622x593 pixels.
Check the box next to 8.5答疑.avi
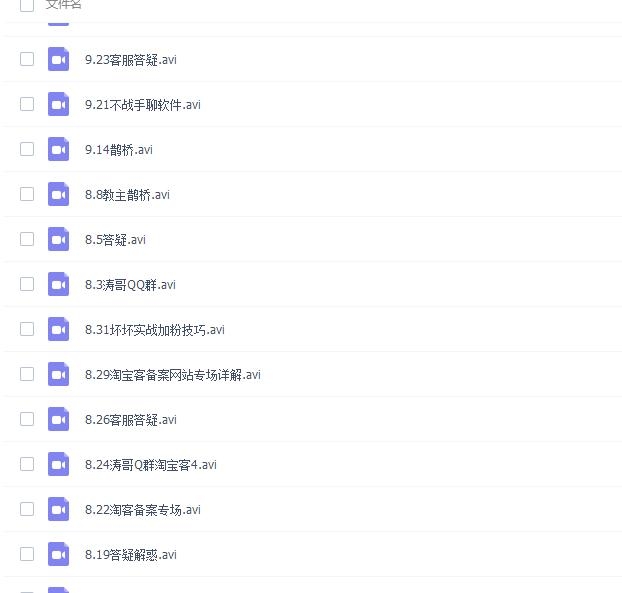coord(27,239)
